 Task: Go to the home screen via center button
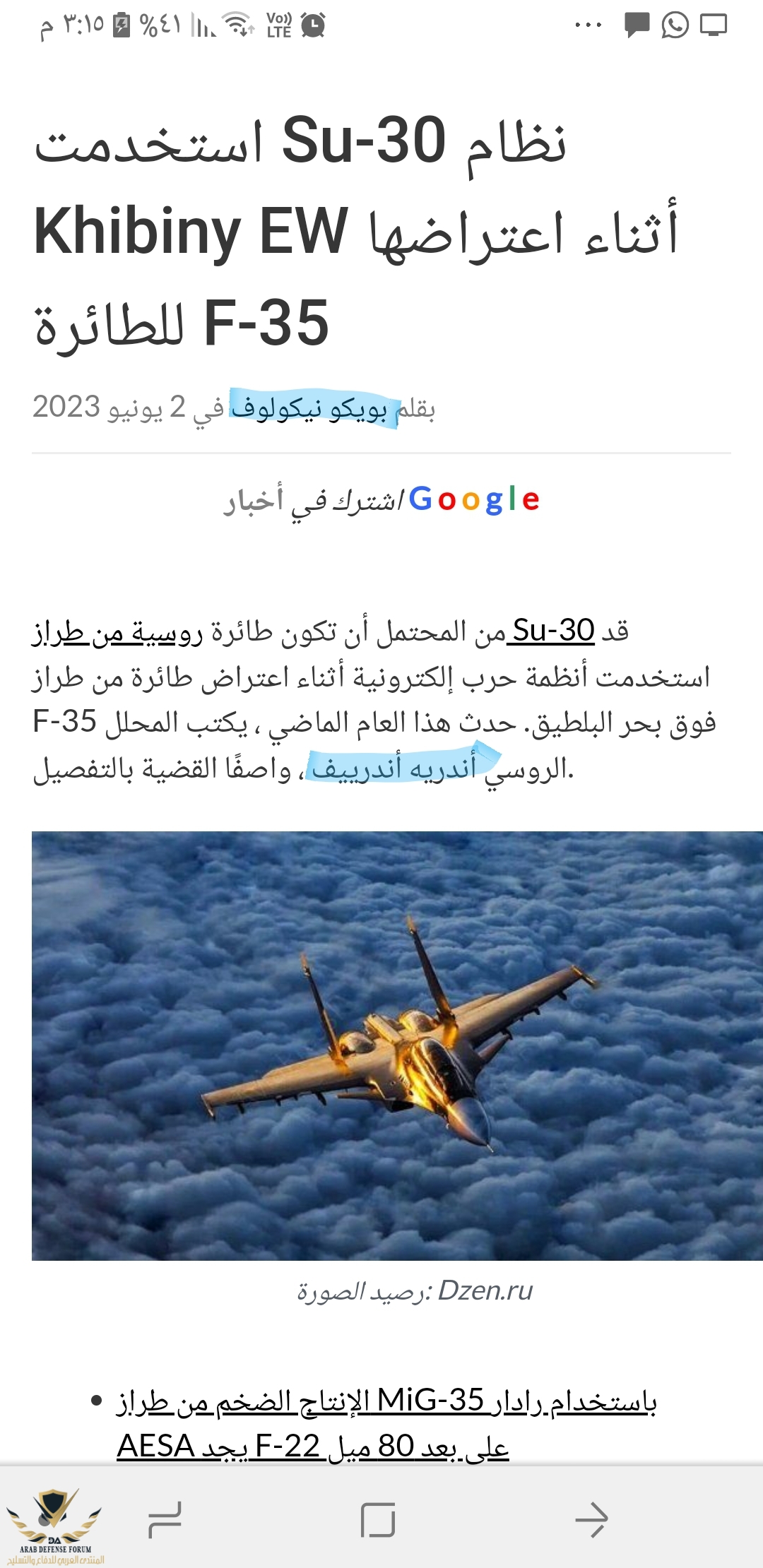click(378, 1520)
